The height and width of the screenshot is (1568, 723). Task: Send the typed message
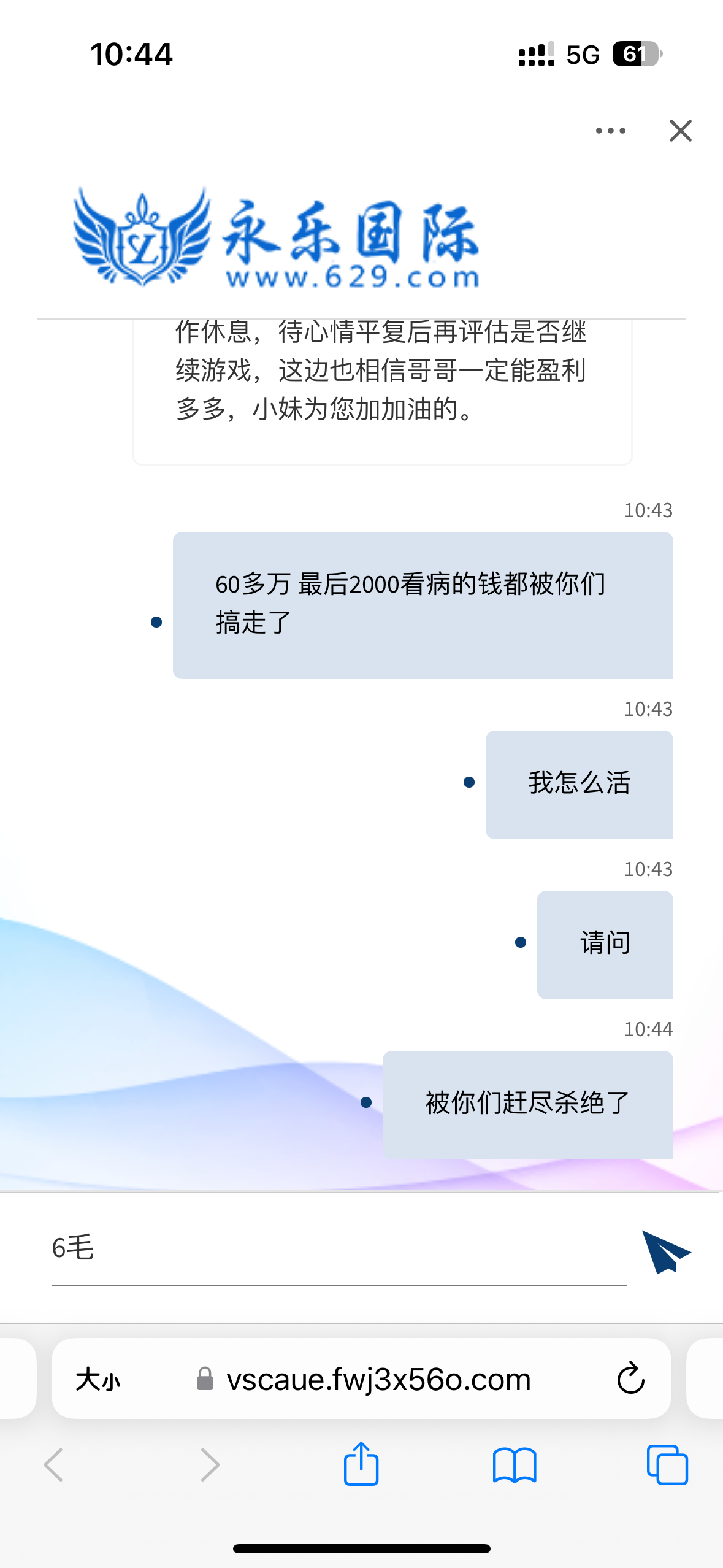pos(665,1251)
